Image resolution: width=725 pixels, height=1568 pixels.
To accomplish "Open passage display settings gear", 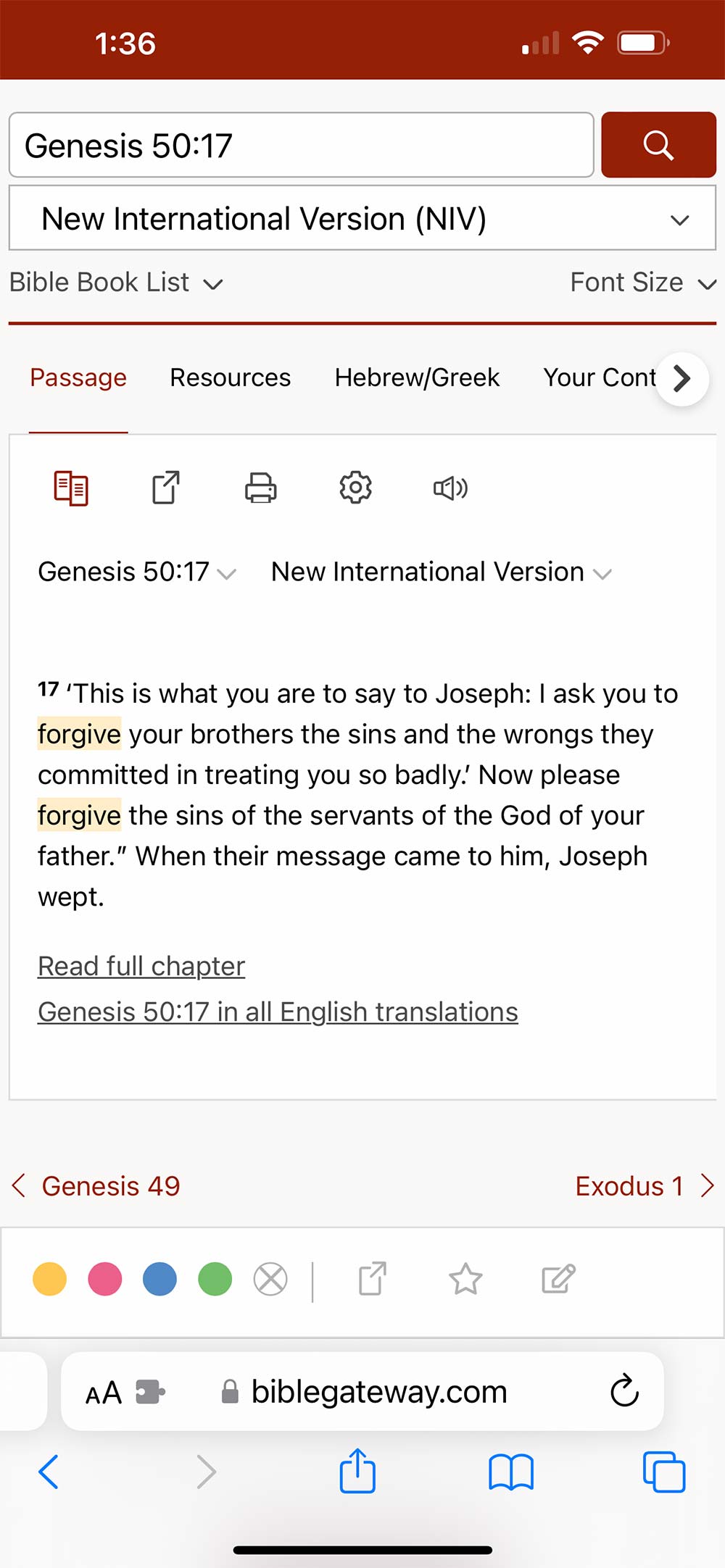I will click(355, 488).
